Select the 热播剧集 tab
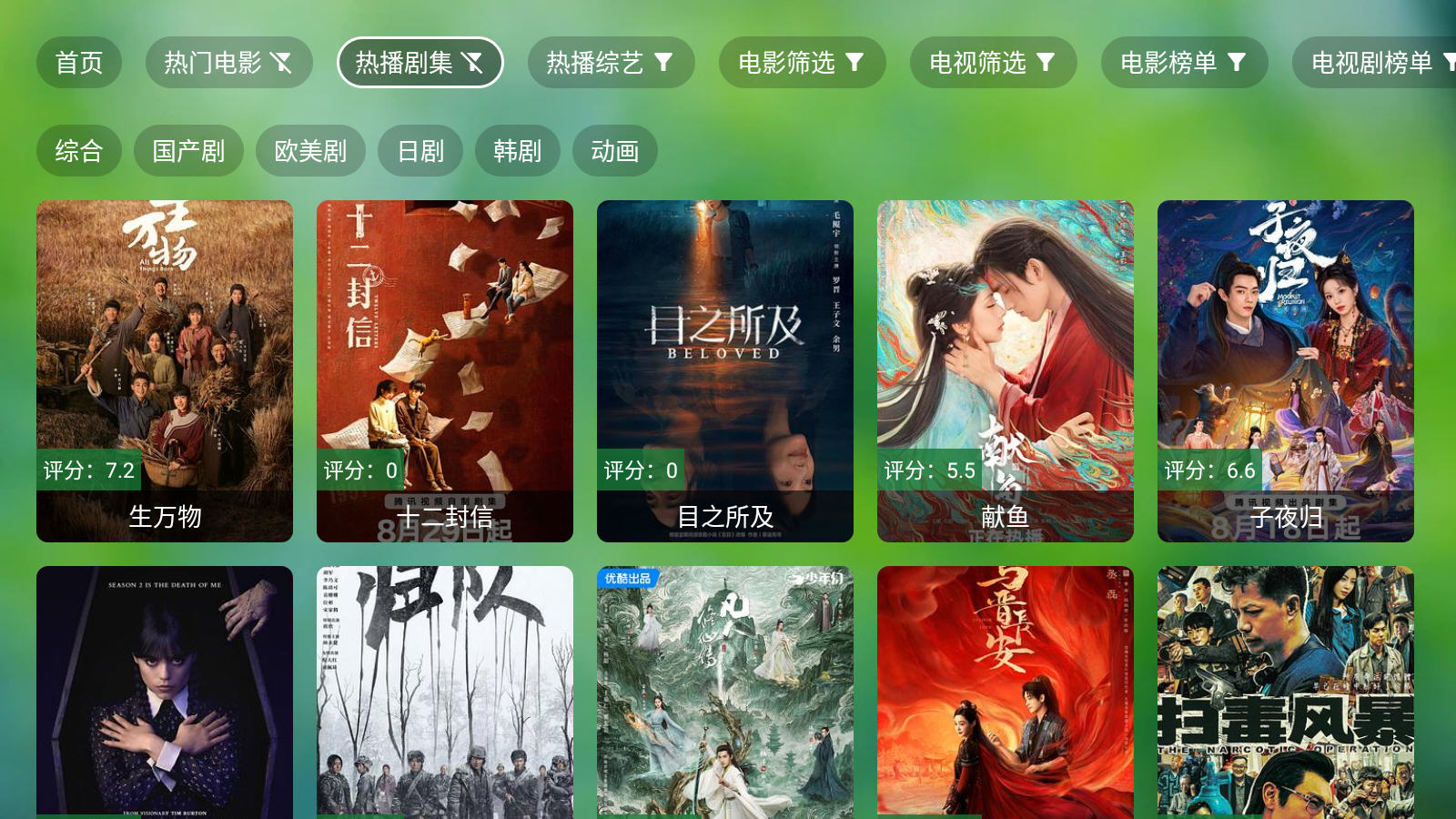1456x819 pixels. tap(420, 63)
